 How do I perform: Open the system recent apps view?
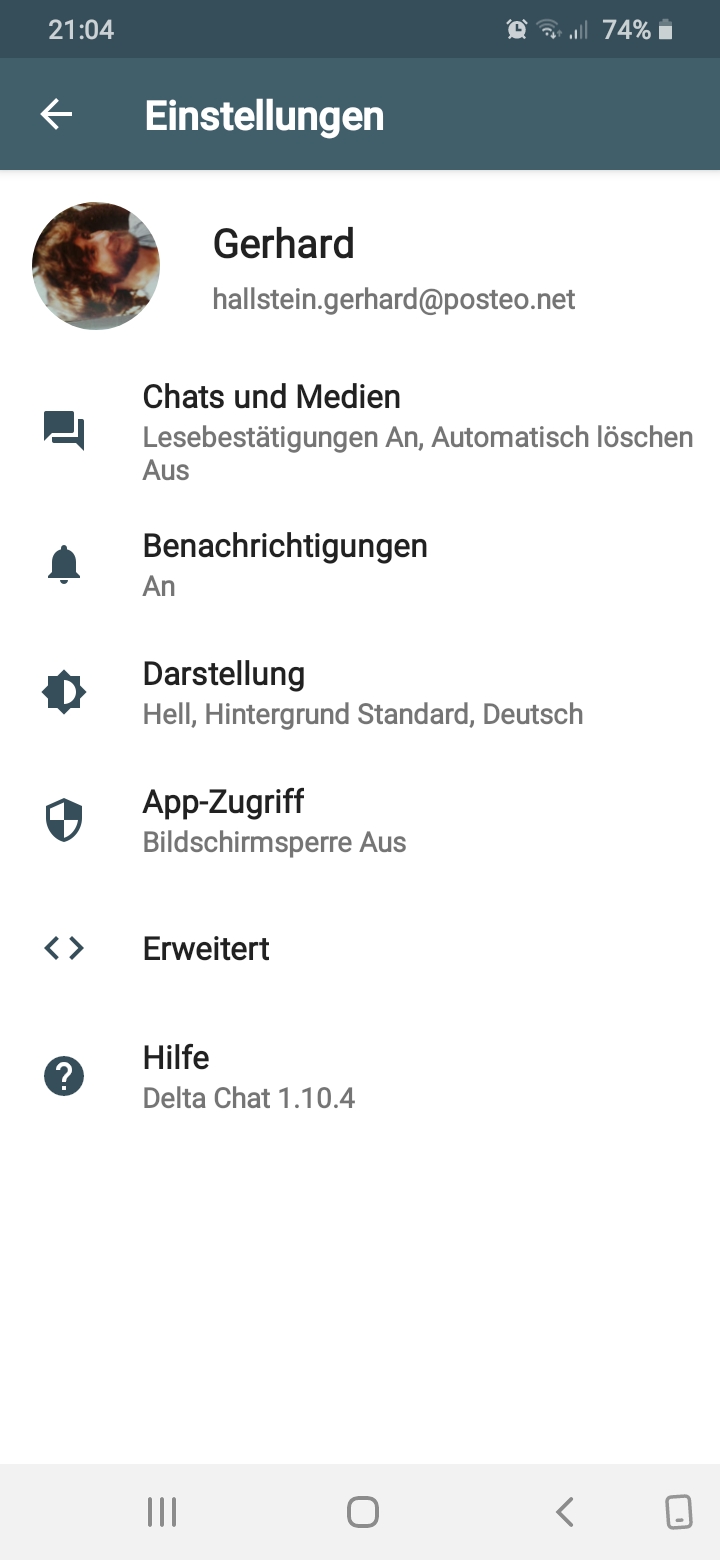[x=162, y=1512]
